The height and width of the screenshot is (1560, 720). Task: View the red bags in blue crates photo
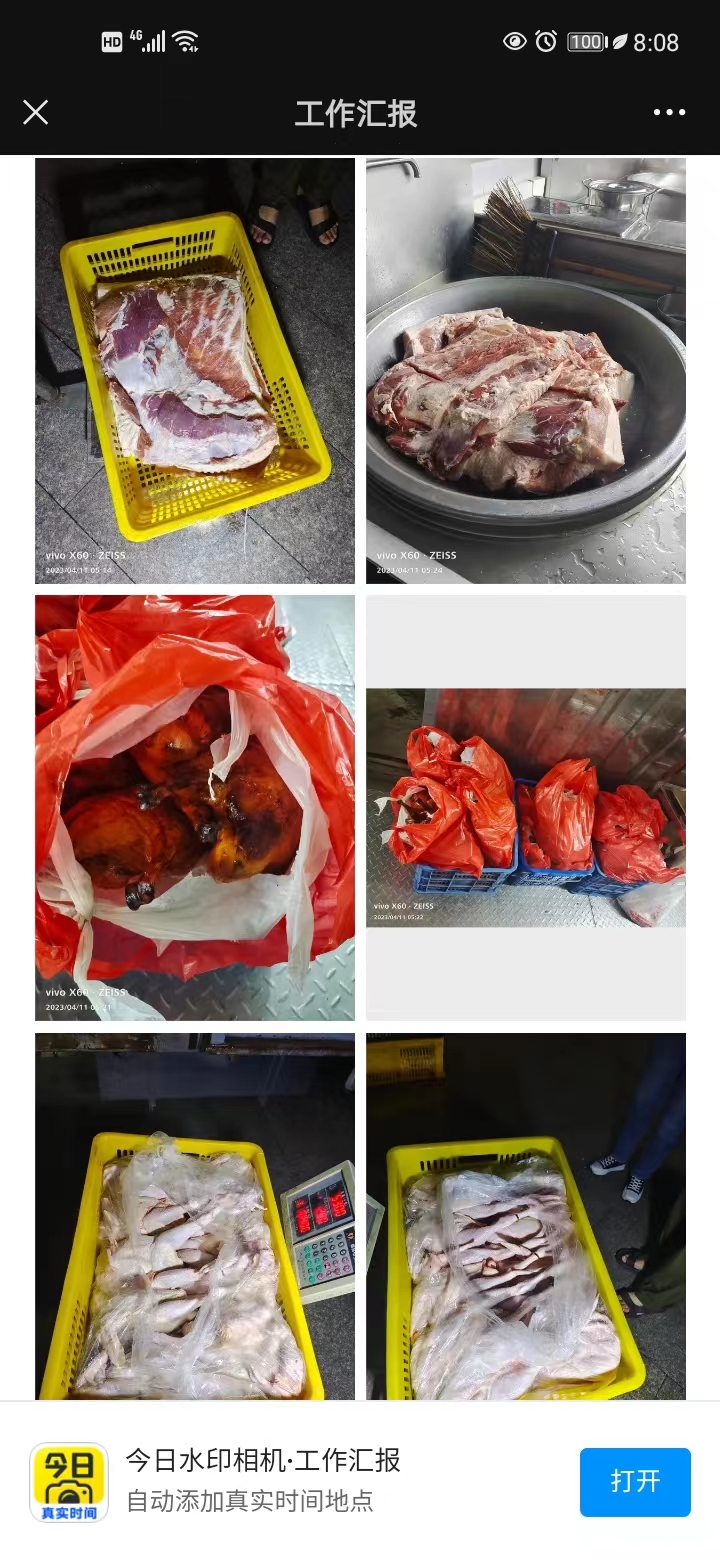coord(526,808)
